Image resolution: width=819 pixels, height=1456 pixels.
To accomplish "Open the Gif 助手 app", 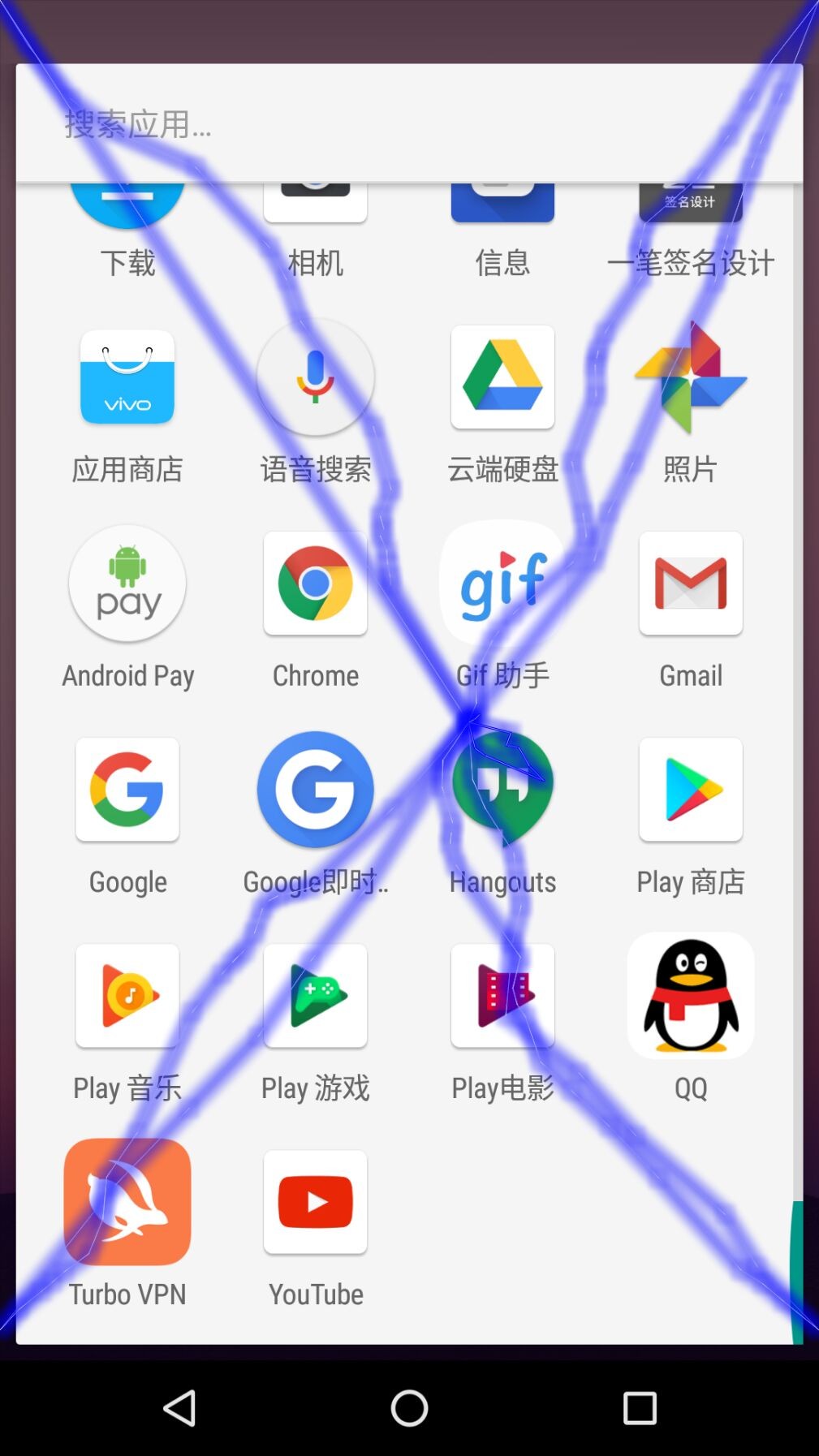I will pyautogui.click(x=502, y=584).
